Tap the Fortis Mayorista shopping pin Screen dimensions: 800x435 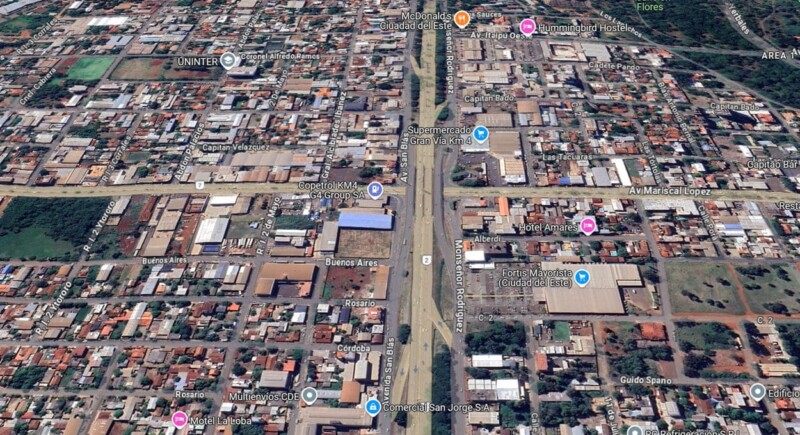click(x=582, y=277)
